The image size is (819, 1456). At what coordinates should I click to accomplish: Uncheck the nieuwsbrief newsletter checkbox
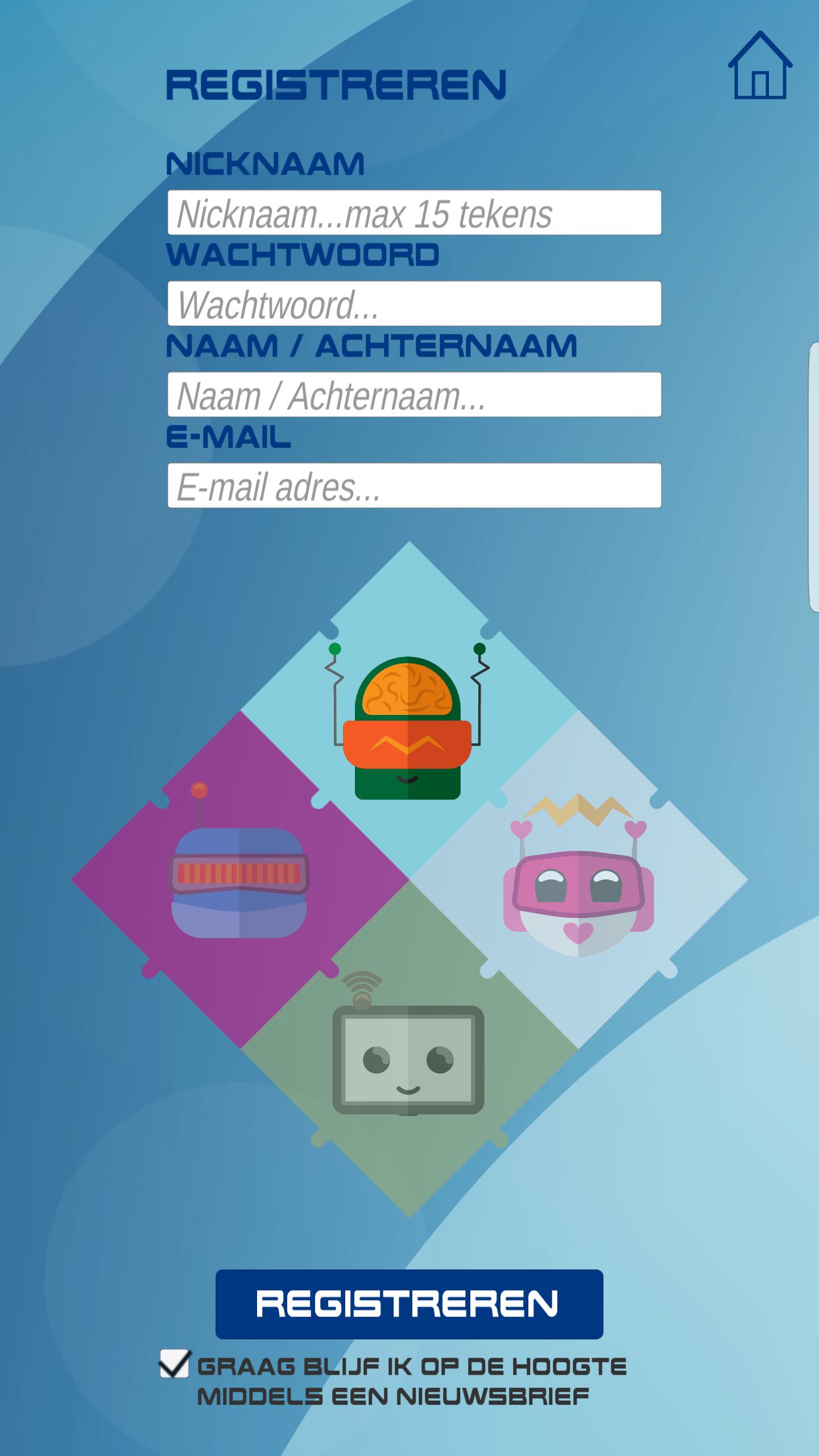point(174,1364)
